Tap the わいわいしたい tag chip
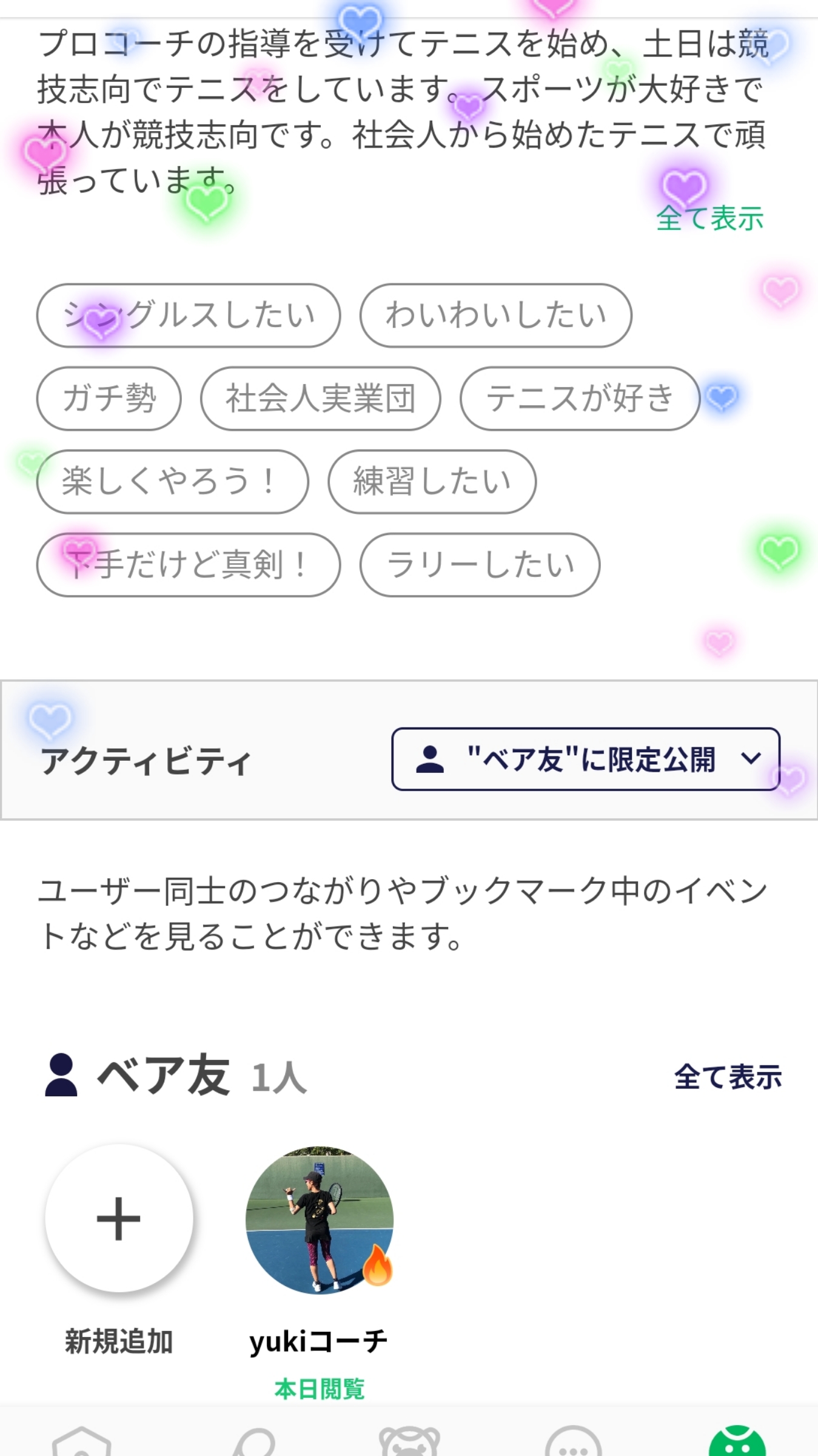The image size is (818, 1456). tap(496, 315)
